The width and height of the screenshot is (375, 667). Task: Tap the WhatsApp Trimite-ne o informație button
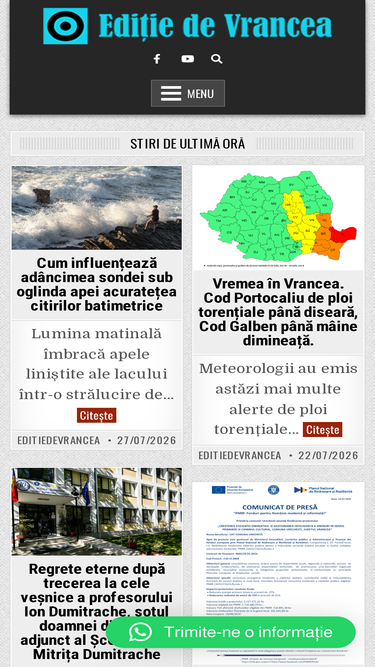tap(231, 632)
